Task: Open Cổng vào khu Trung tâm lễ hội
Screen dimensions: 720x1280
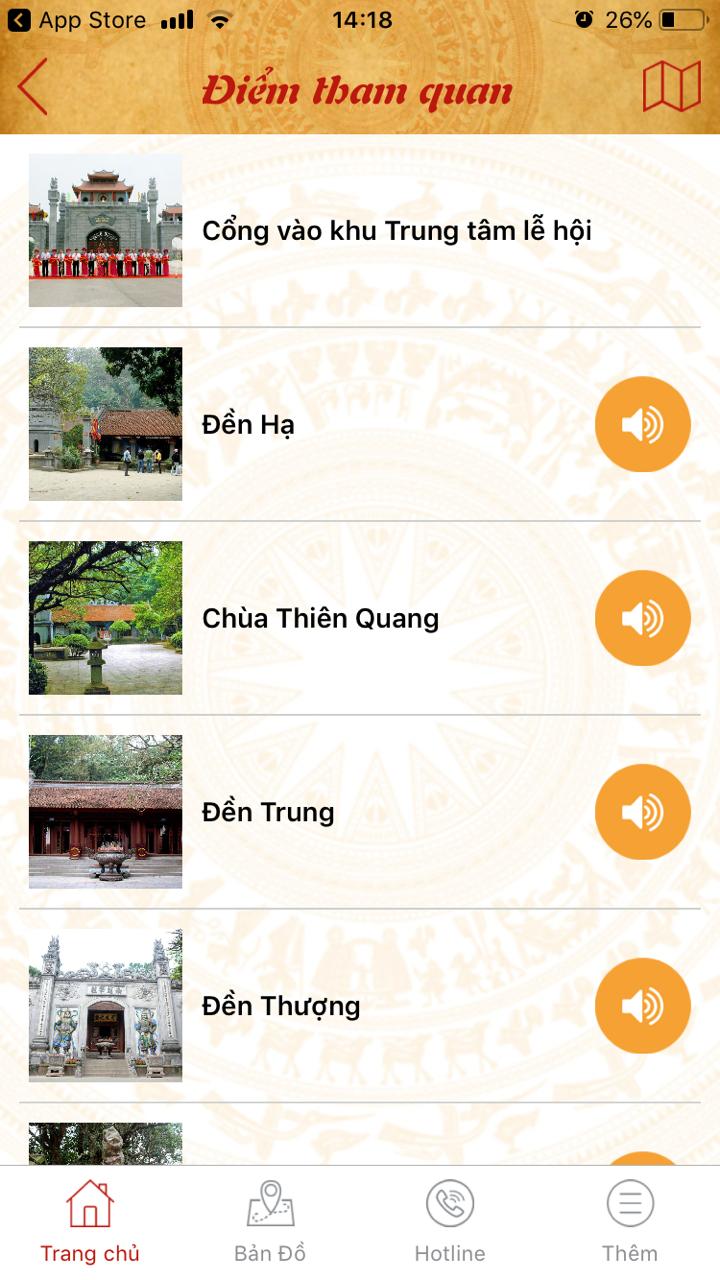Action: coord(396,231)
